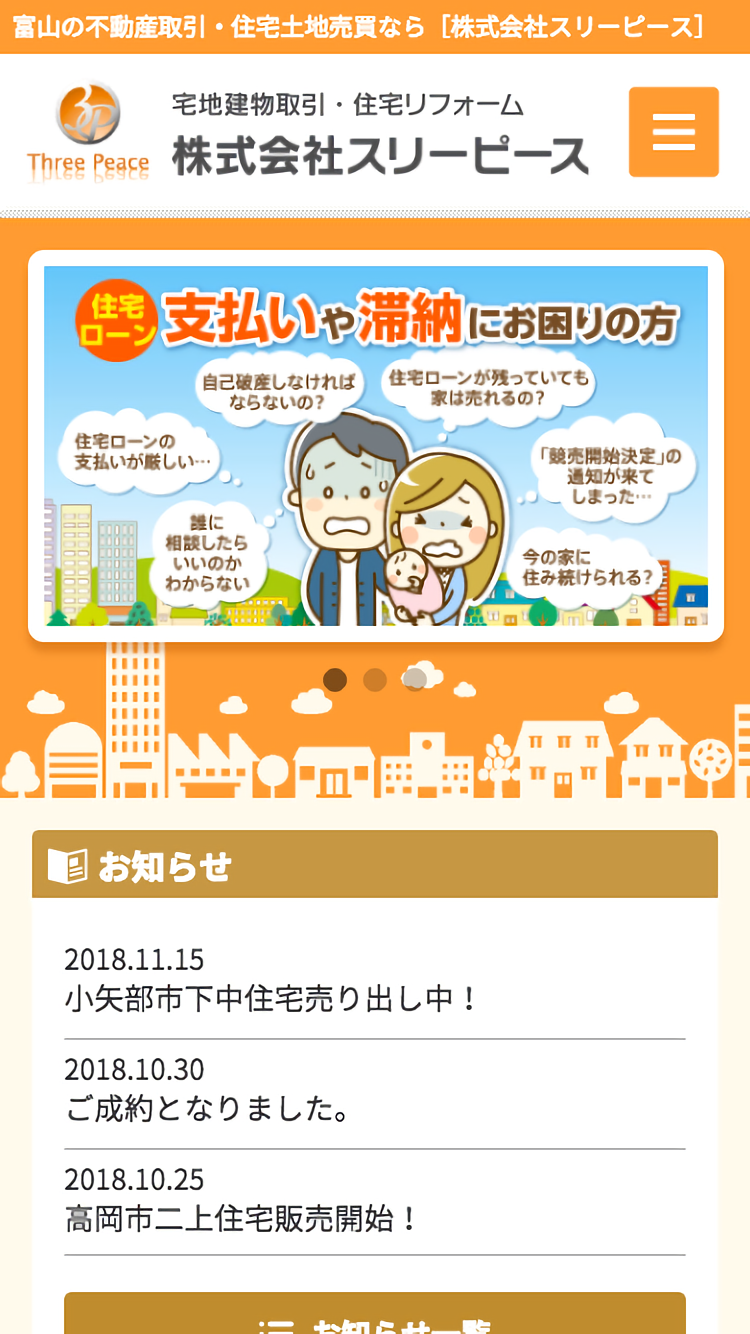
Task: View the お知らせ一覧 list button
Action: 375,1318
